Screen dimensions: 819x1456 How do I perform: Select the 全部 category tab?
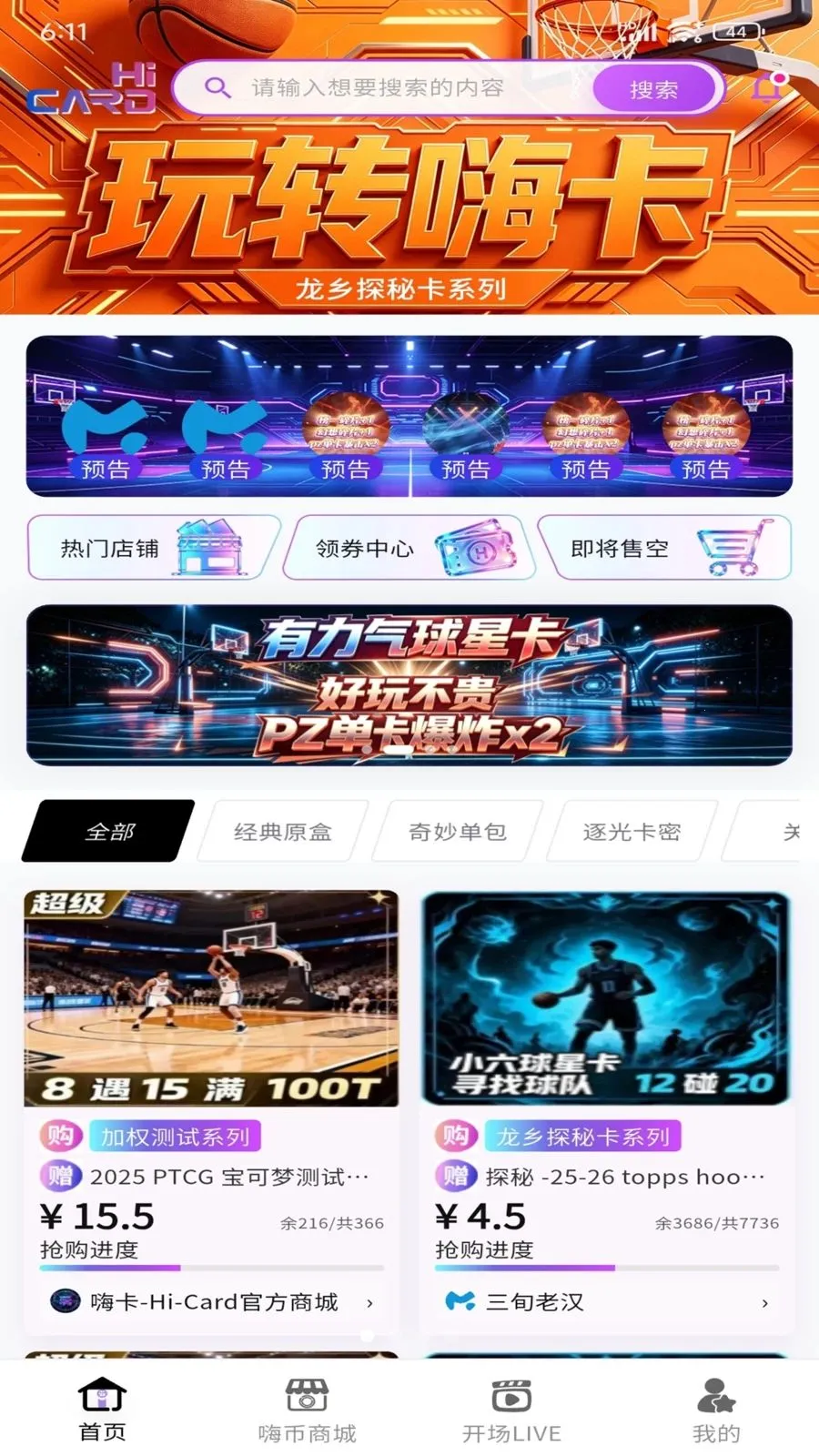click(x=109, y=831)
